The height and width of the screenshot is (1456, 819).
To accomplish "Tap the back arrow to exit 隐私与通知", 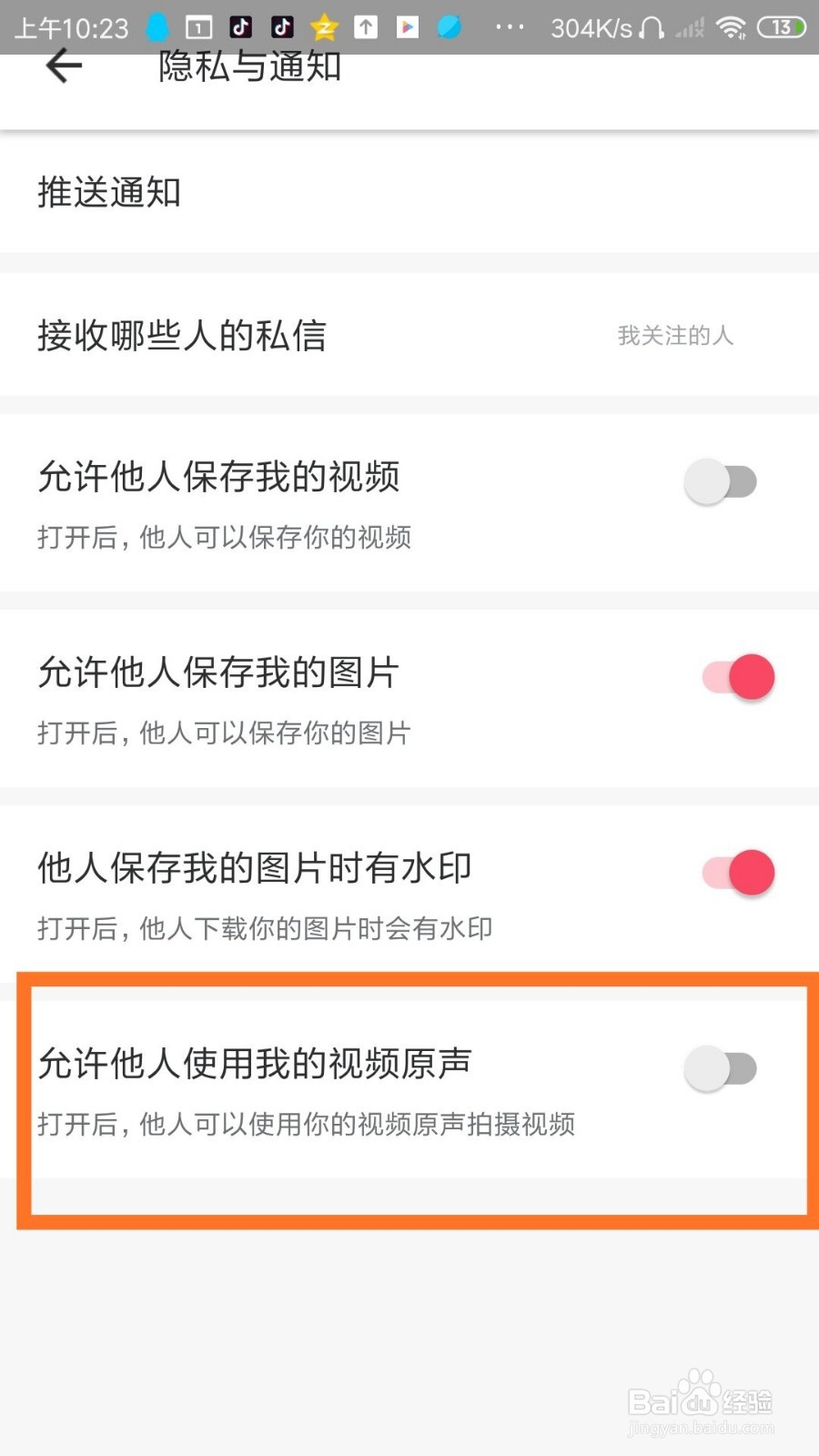I will click(x=62, y=66).
